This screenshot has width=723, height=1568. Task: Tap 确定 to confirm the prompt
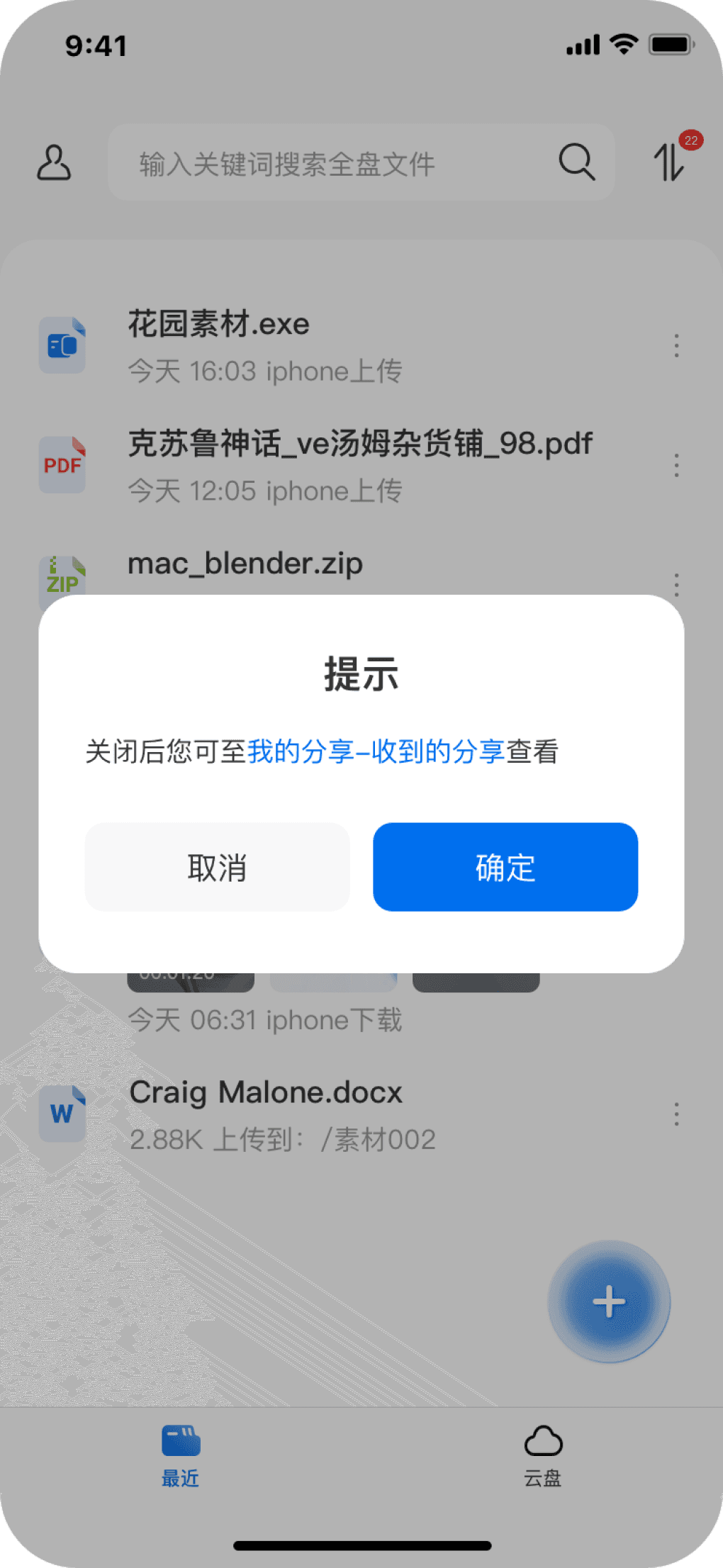tap(505, 867)
